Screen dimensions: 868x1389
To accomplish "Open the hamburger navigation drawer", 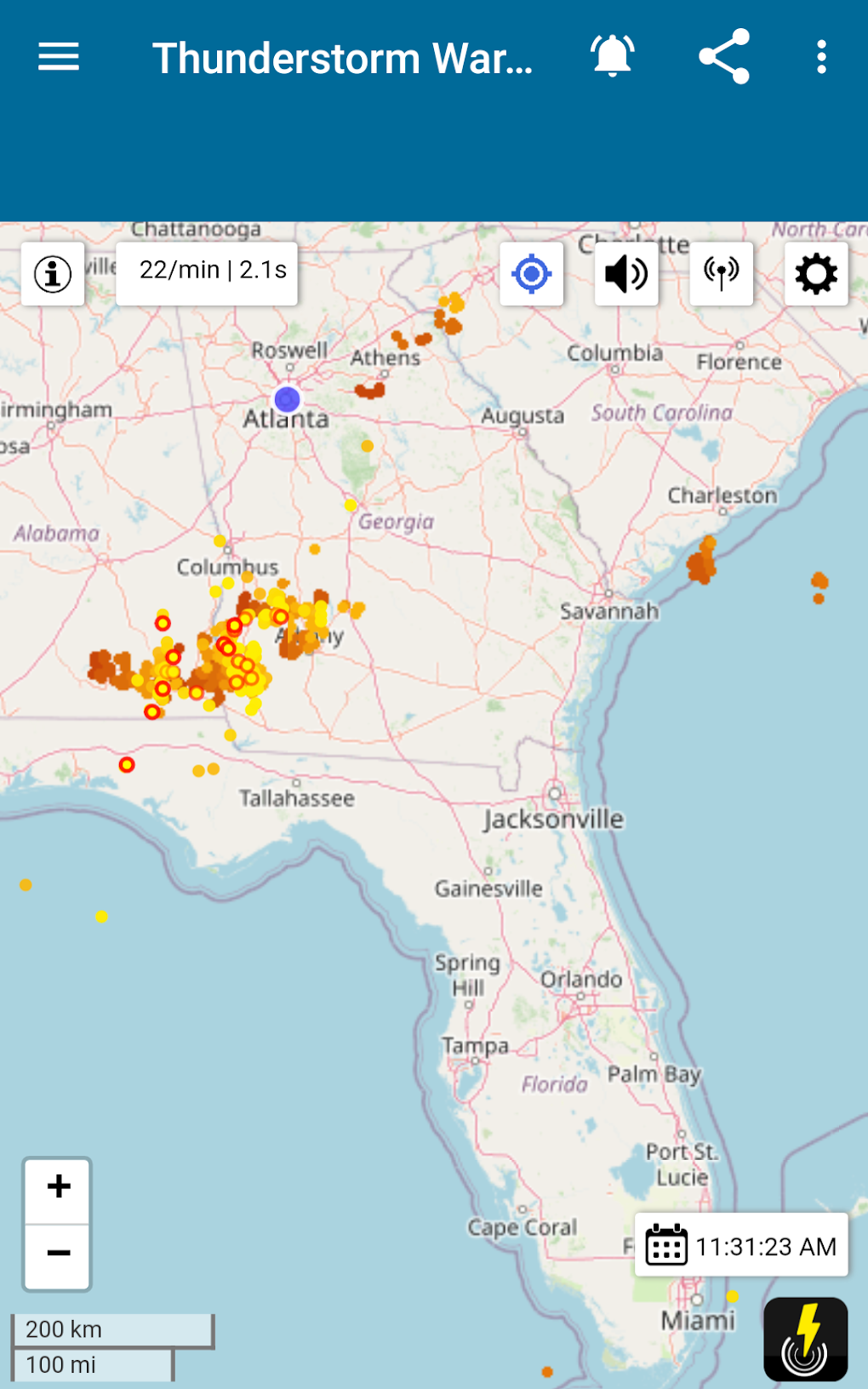I will tap(59, 57).
